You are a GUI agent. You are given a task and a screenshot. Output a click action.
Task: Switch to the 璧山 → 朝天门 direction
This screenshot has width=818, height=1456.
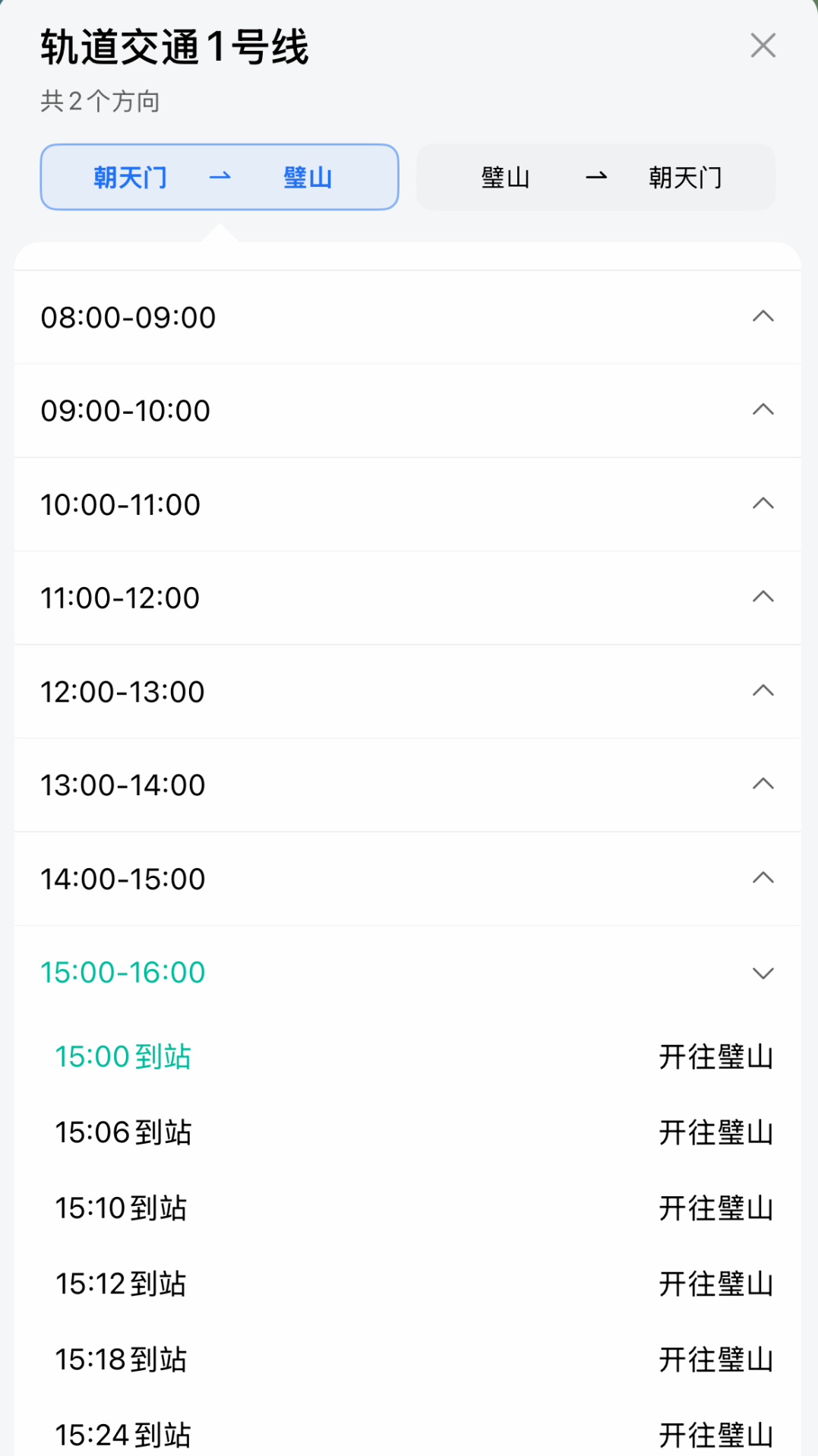[595, 177]
